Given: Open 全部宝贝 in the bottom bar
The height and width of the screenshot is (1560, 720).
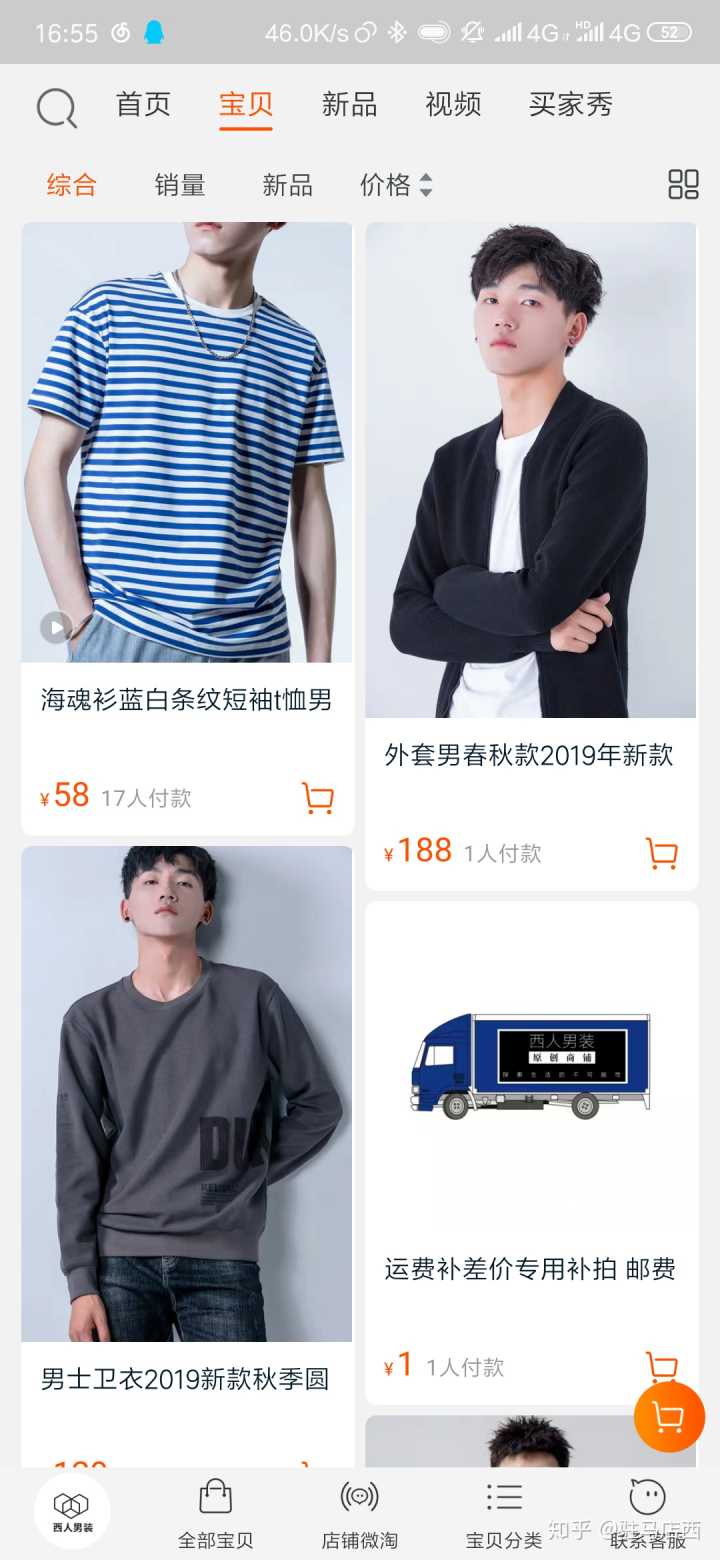Looking at the screenshot, I should 215,1513.
